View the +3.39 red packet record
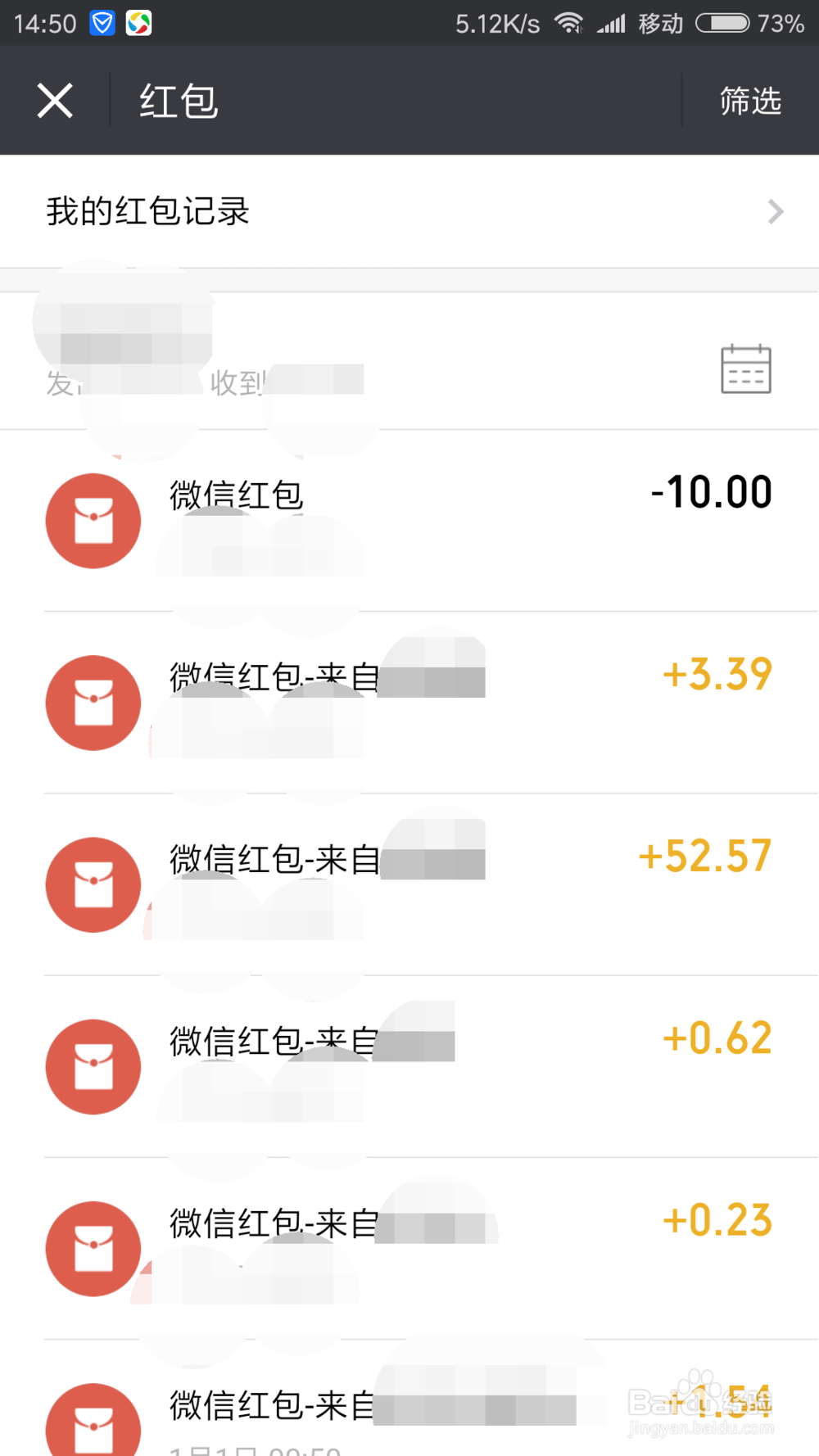Screen dimensions: 819x1456 click(x=409, y=703)
